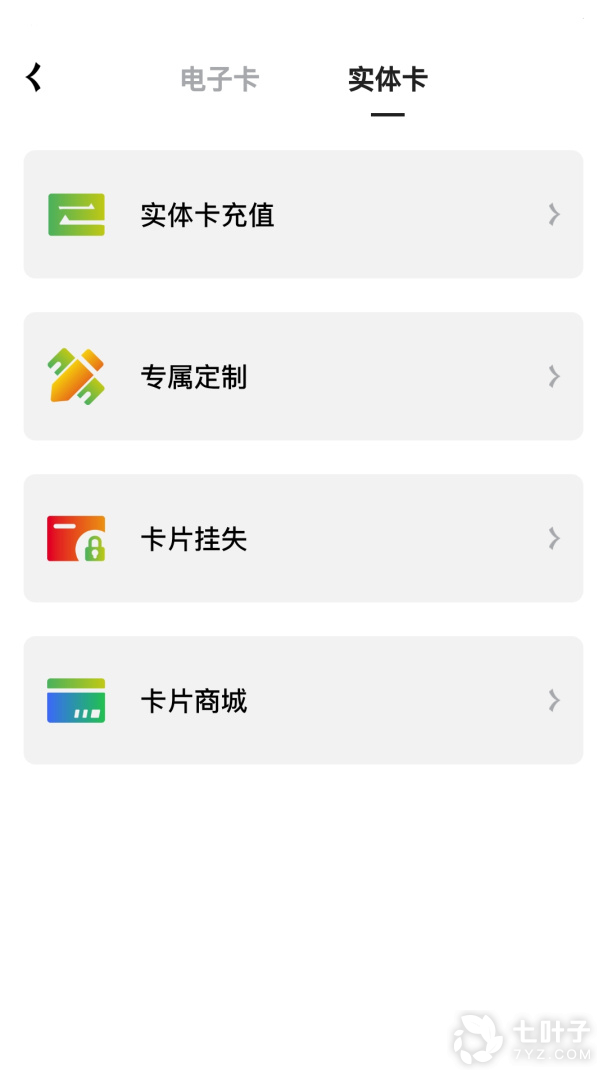Image resolution: width=607 pixels, height=1080 pixels.
Task: Open 实体卡充值 to recharge the card
Action: pyautogui.click(x=303, y=214)
